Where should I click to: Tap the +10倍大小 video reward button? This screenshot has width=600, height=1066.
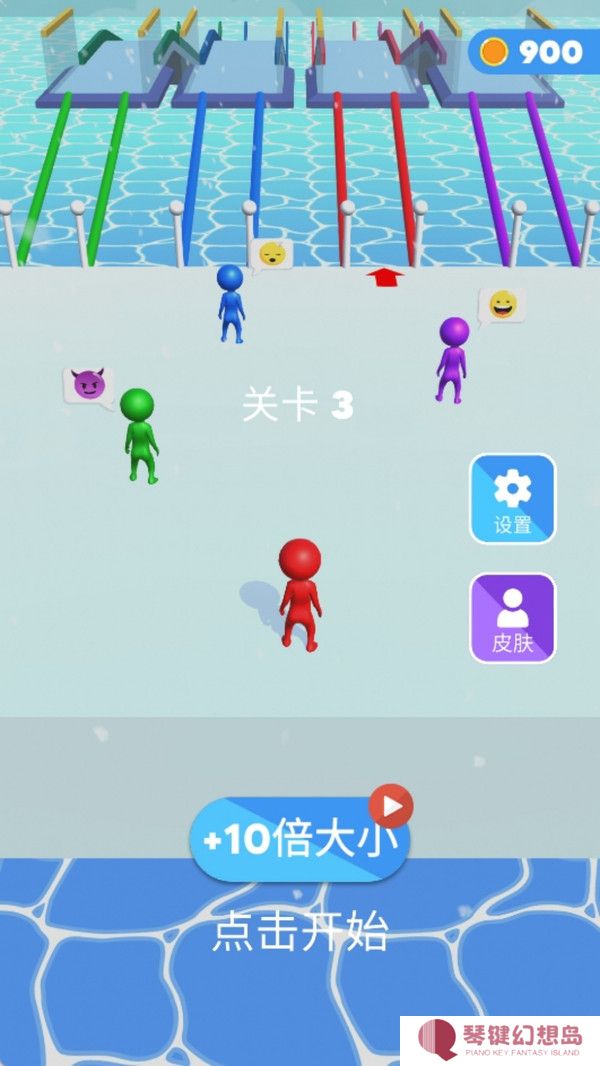[299, 840]
